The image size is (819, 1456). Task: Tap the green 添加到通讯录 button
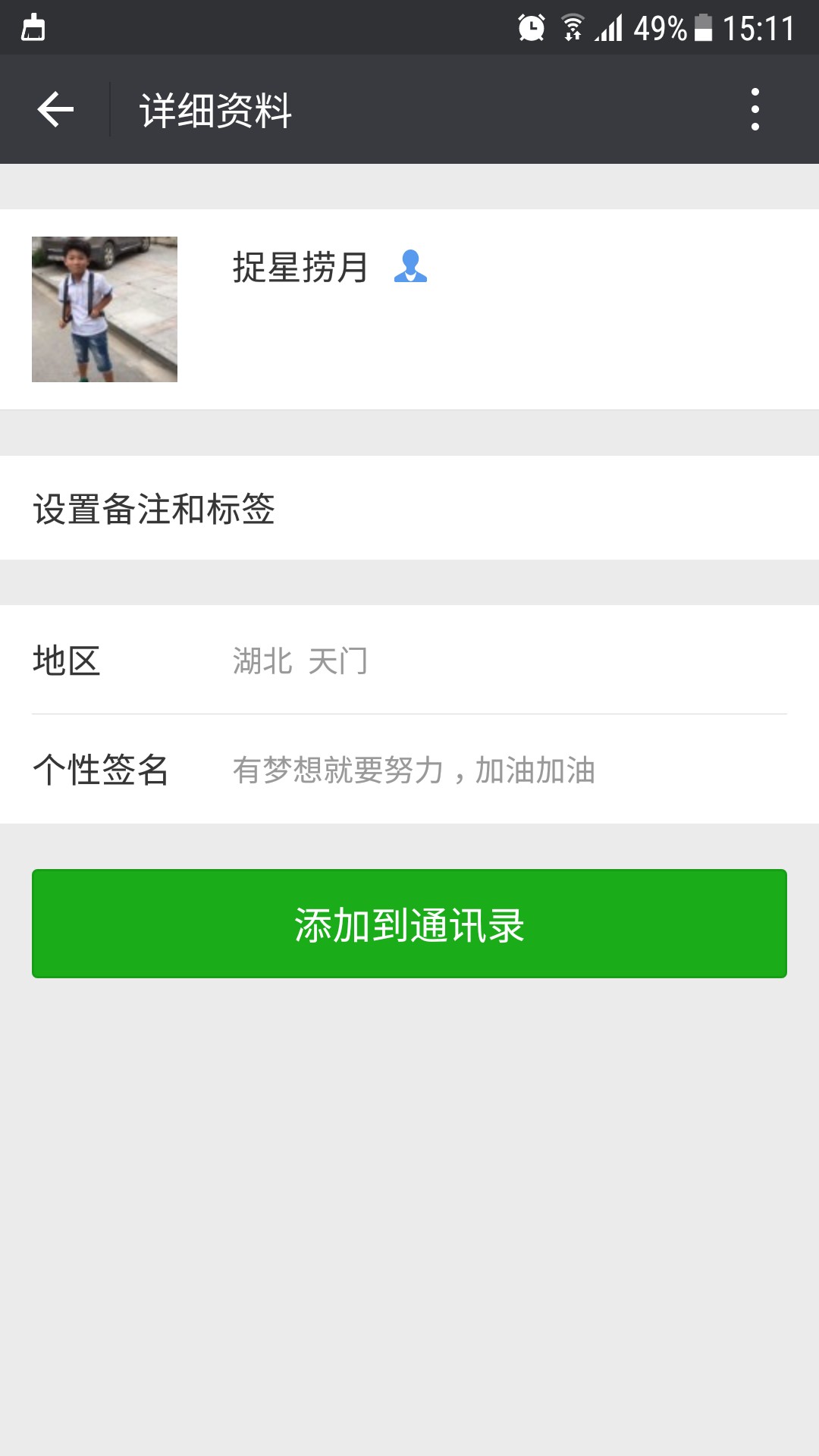[409, 924]
